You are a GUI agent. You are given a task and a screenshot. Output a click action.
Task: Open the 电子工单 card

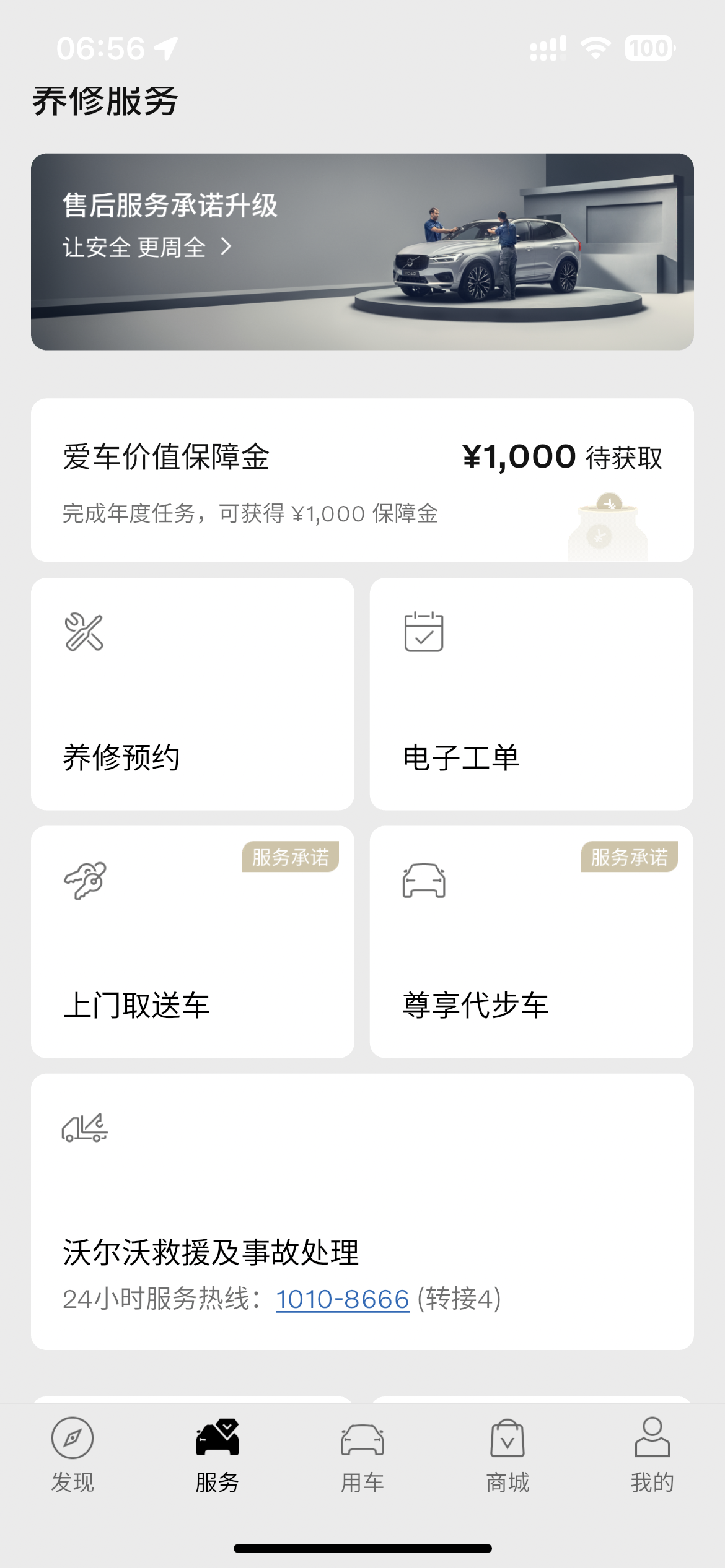pyautogui.click(x=531, y=694)
